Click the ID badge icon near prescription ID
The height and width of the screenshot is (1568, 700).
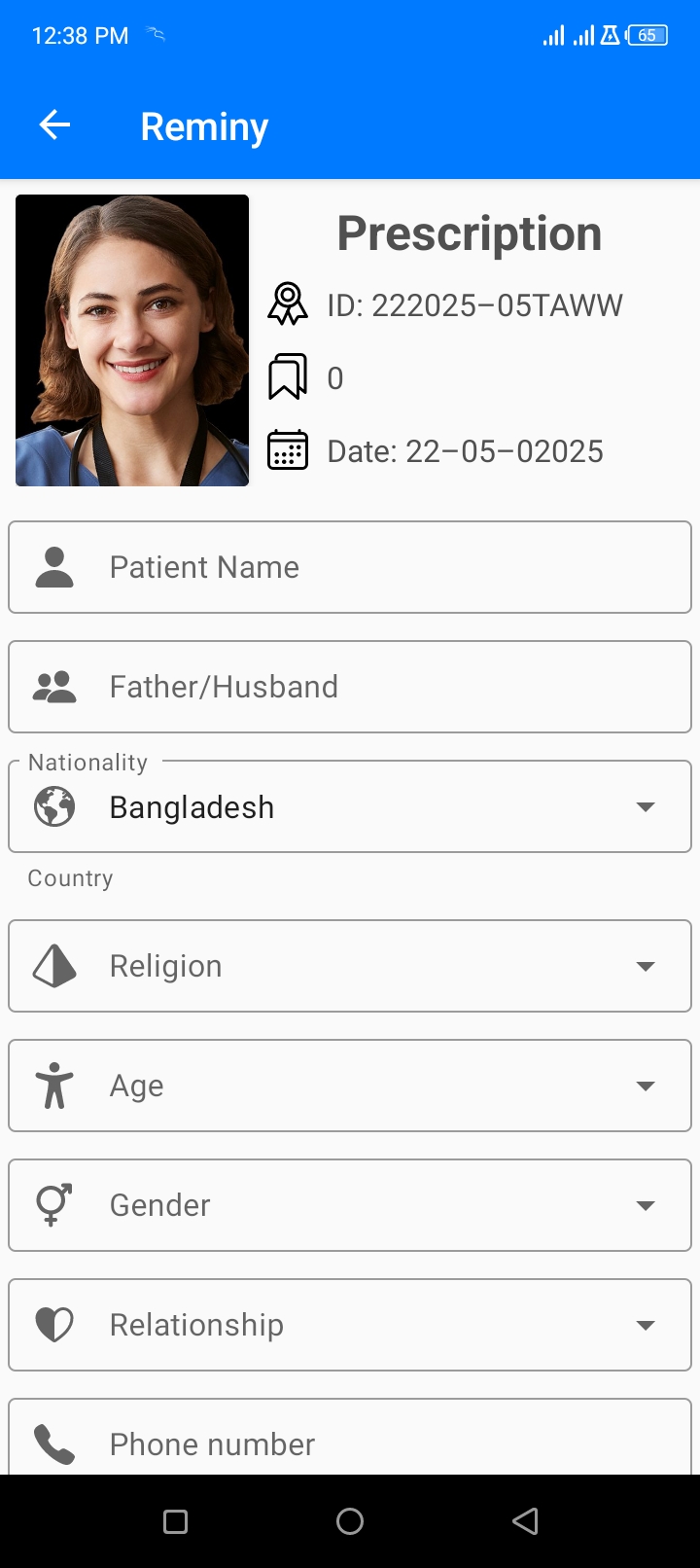click(287, 303)
